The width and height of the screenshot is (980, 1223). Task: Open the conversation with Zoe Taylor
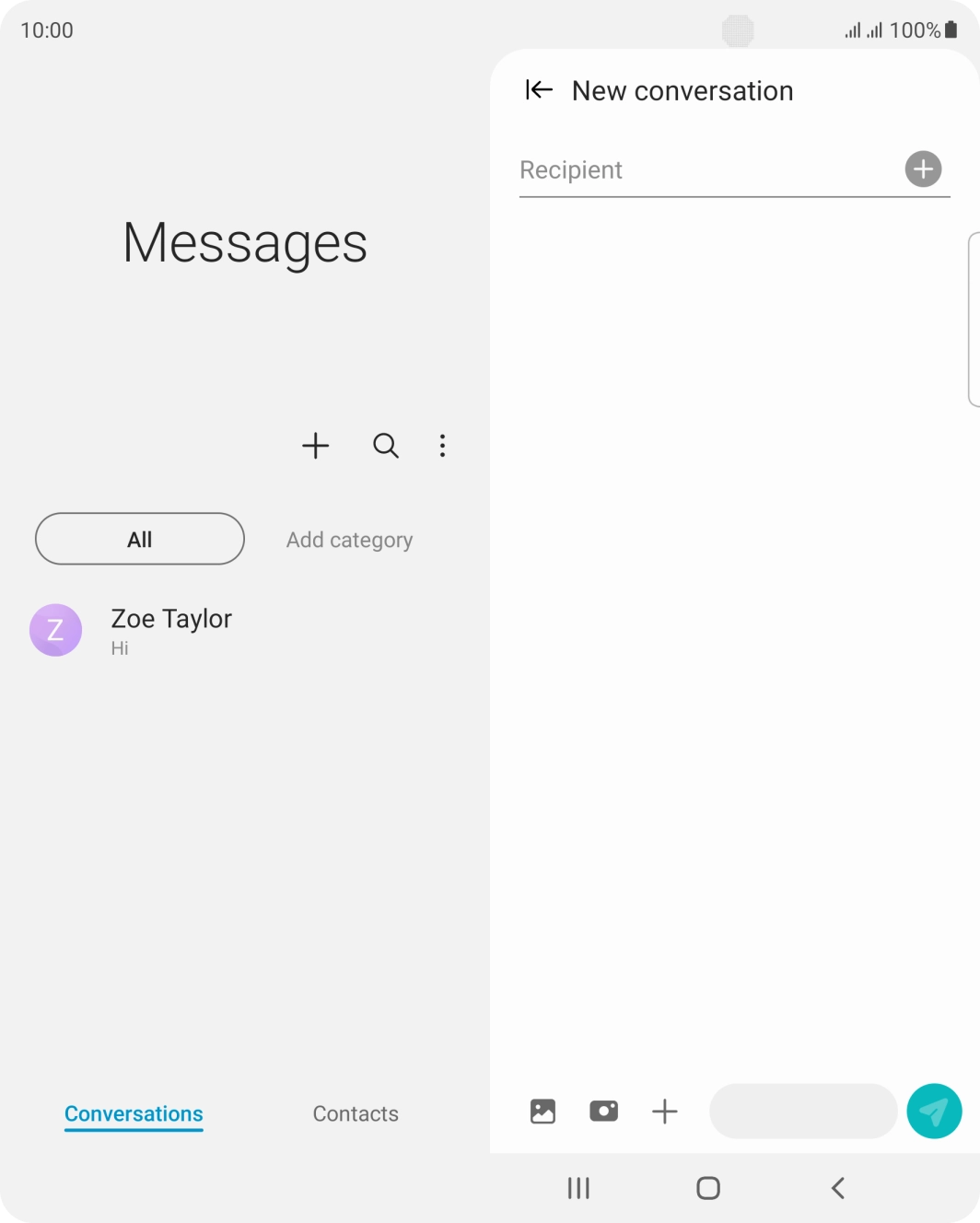tap(170, 630)
